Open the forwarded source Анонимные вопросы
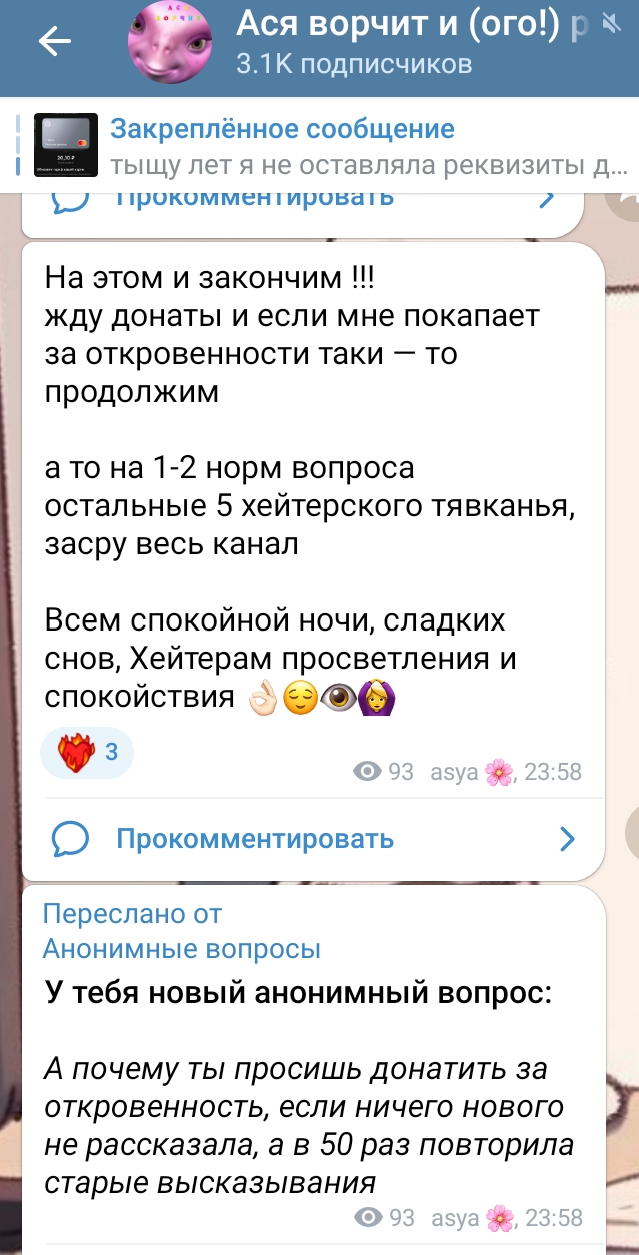 click(181, 948)
